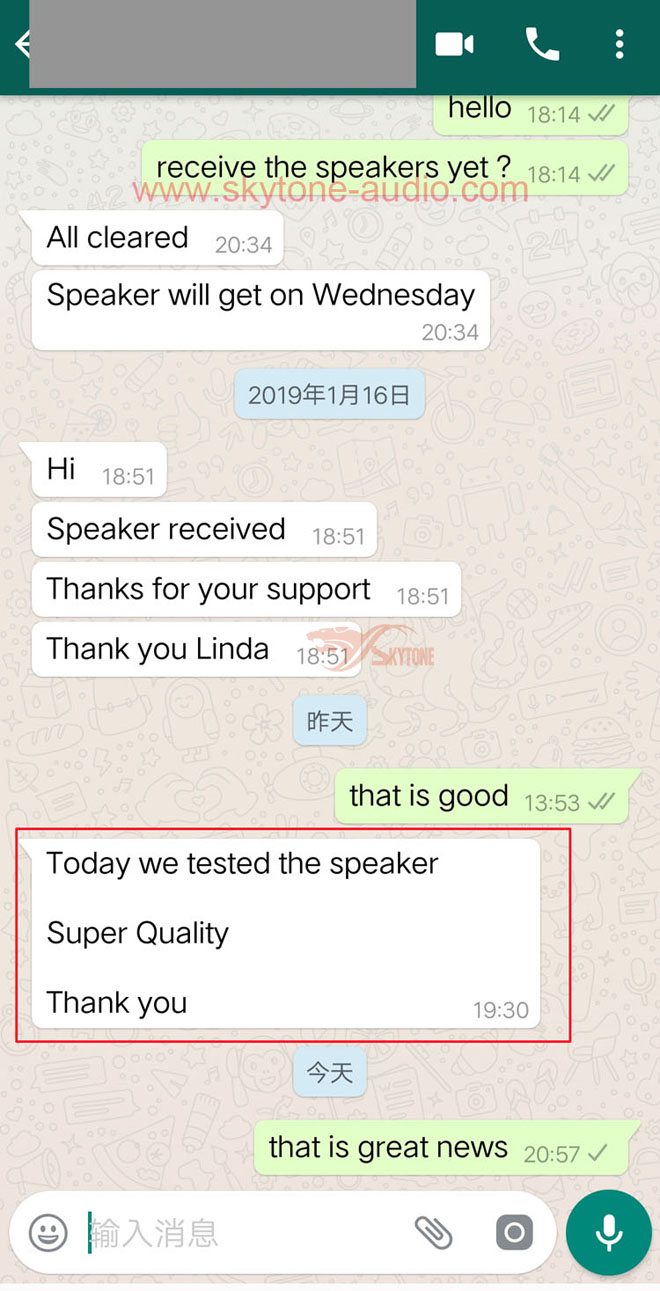Start a voice call

(542, 44)
